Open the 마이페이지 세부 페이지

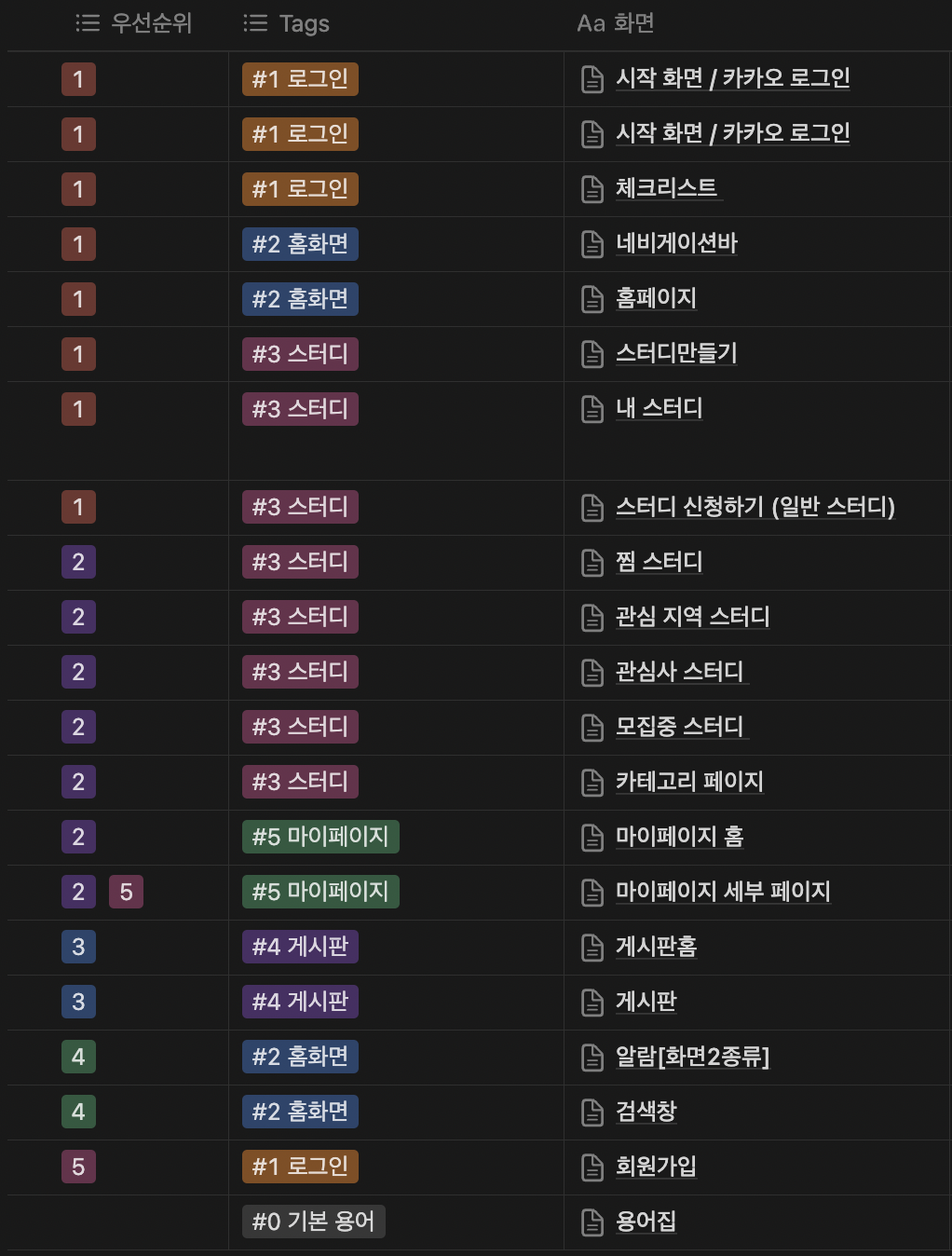point(722,892)
